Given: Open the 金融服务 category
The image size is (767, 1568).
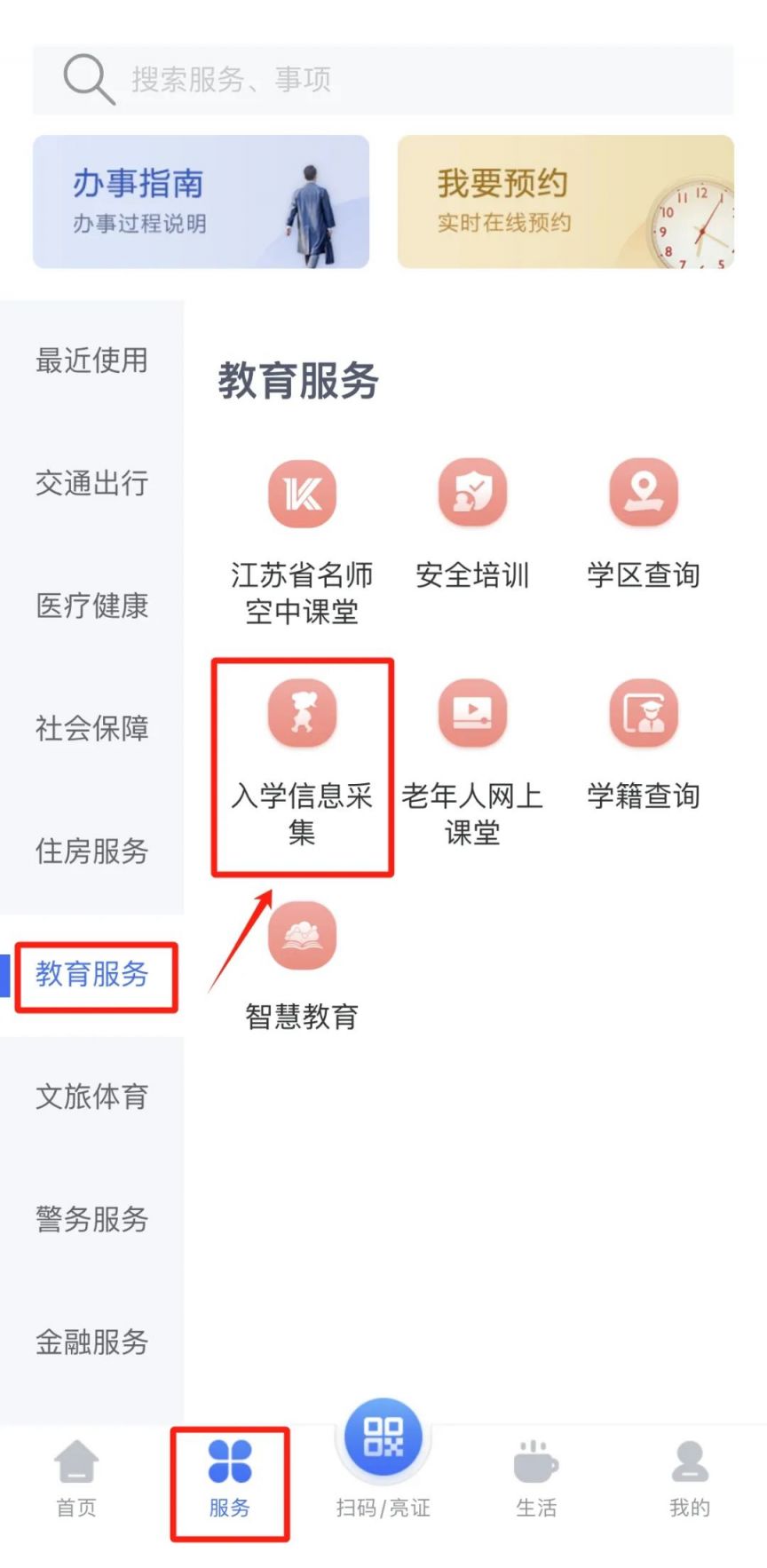Looking at the screenshot, I should click(x=91, y=1341).
